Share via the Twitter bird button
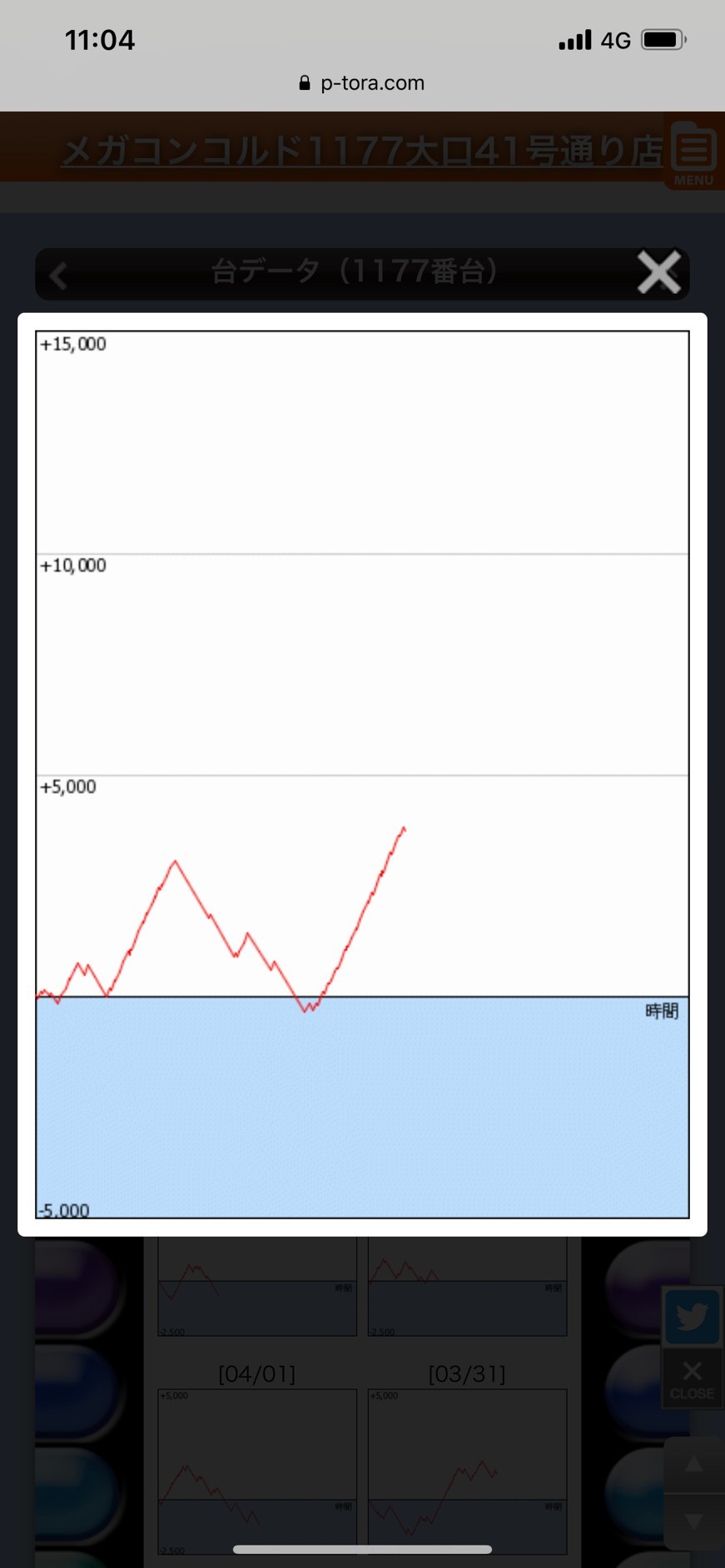The image size is (725, 1568). tap(692, 1316)
